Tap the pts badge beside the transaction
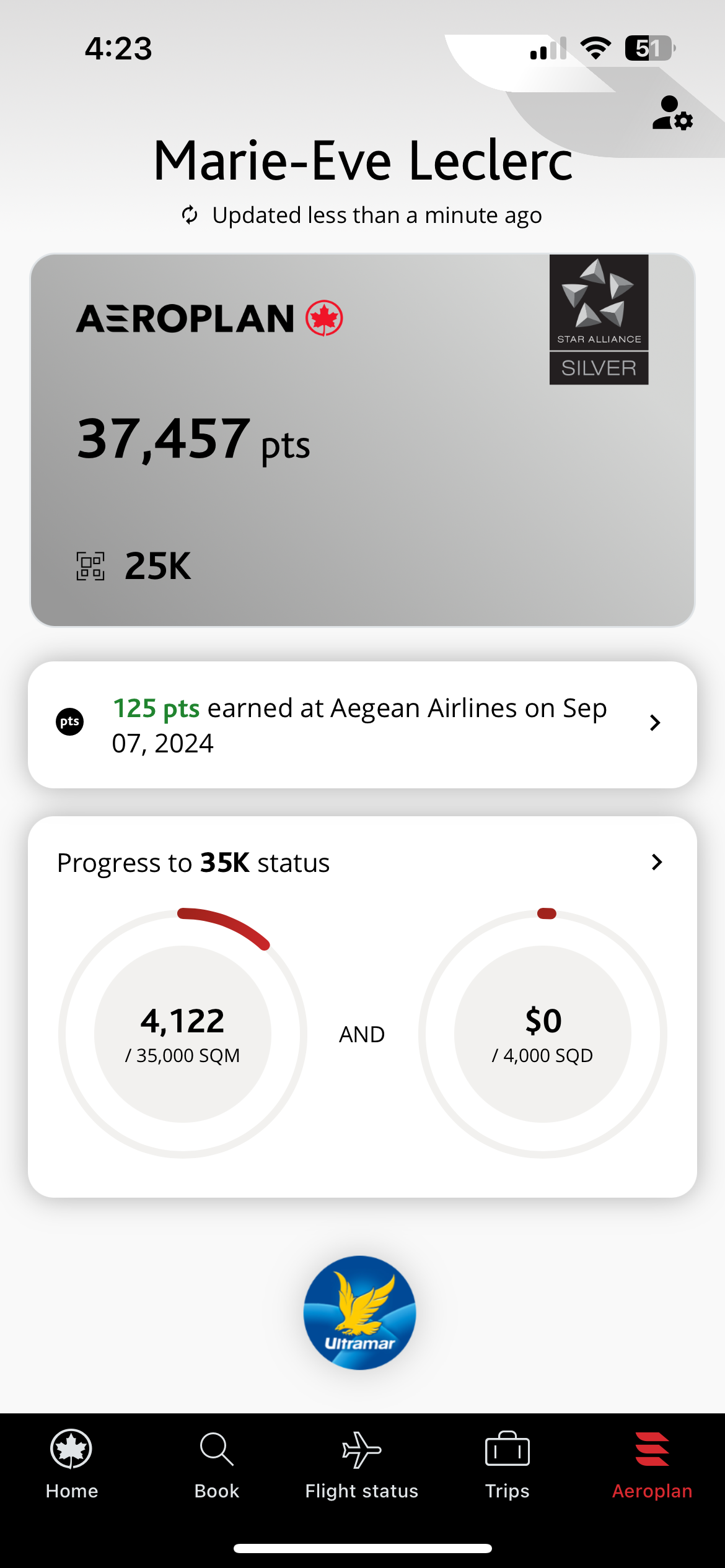725x1568 pixels. tap(69, 722)
